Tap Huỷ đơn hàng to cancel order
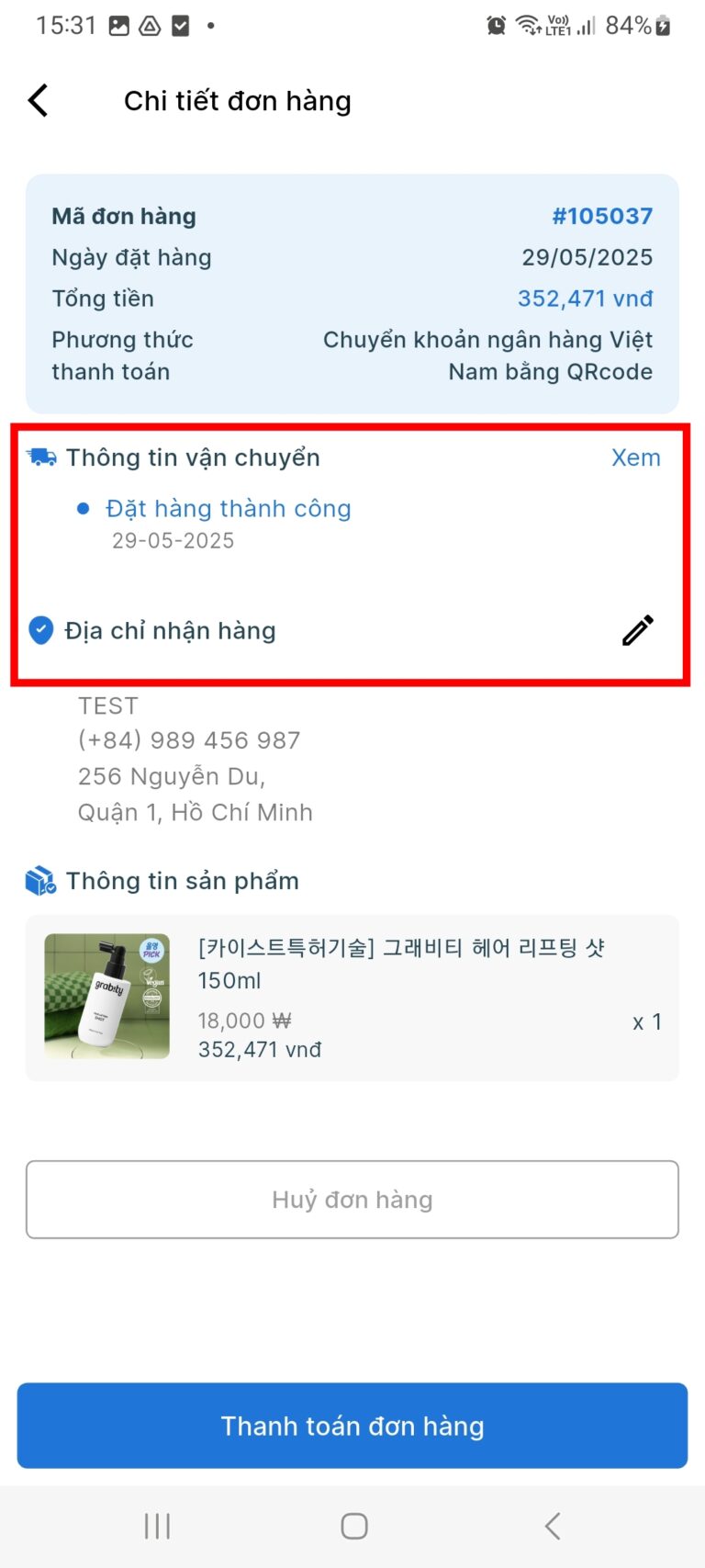Image resolution: width=705 pixels, height=1568 pixels. point(352,1200)
